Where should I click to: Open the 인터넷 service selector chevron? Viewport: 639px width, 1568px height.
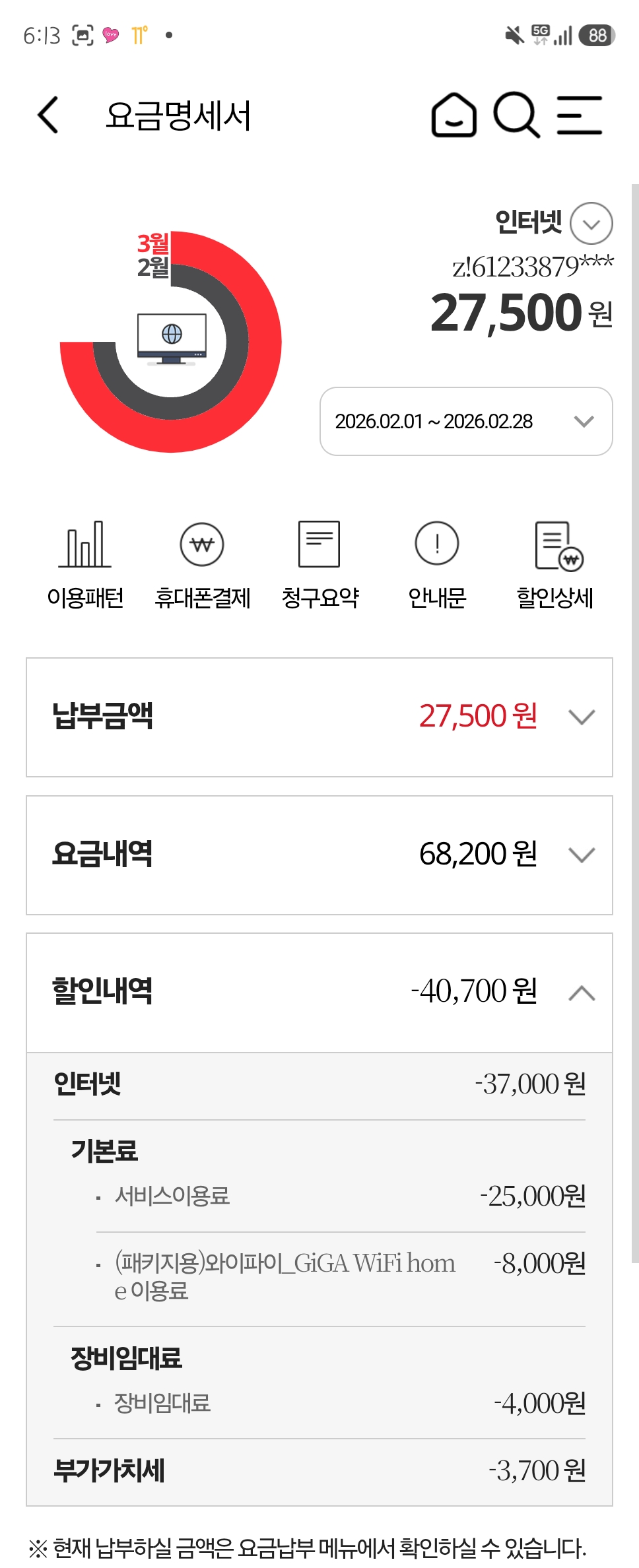[591, 224]
